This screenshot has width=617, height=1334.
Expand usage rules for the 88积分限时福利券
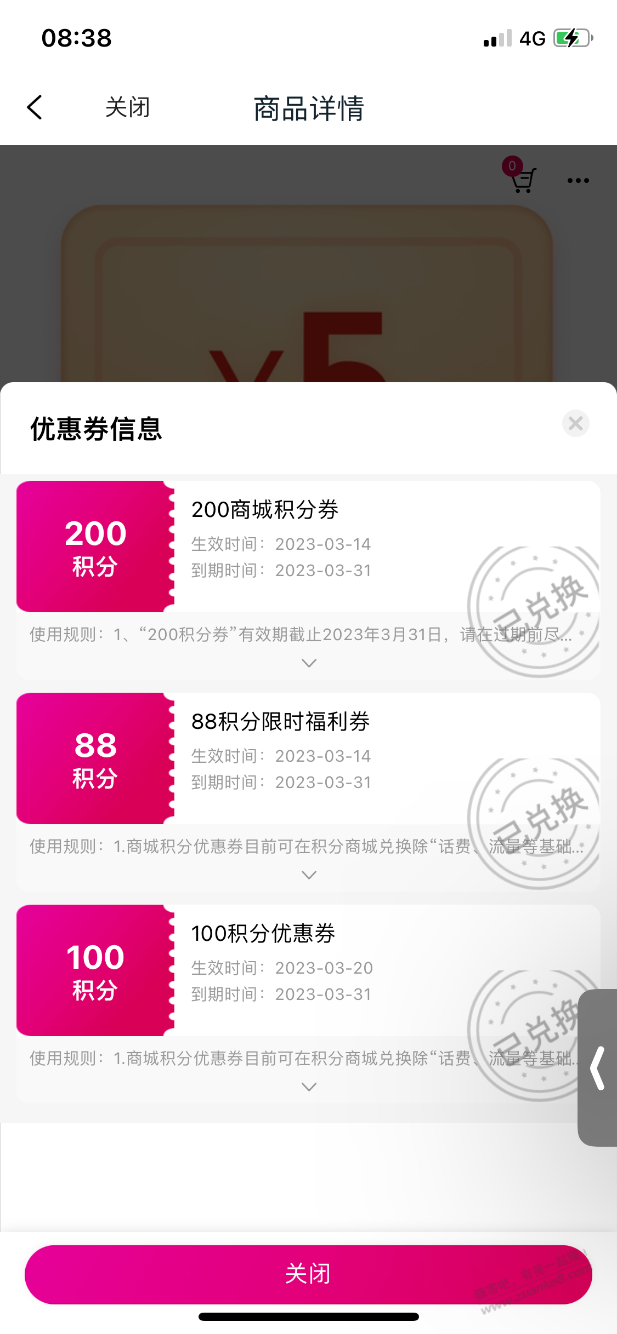[309, 875]
